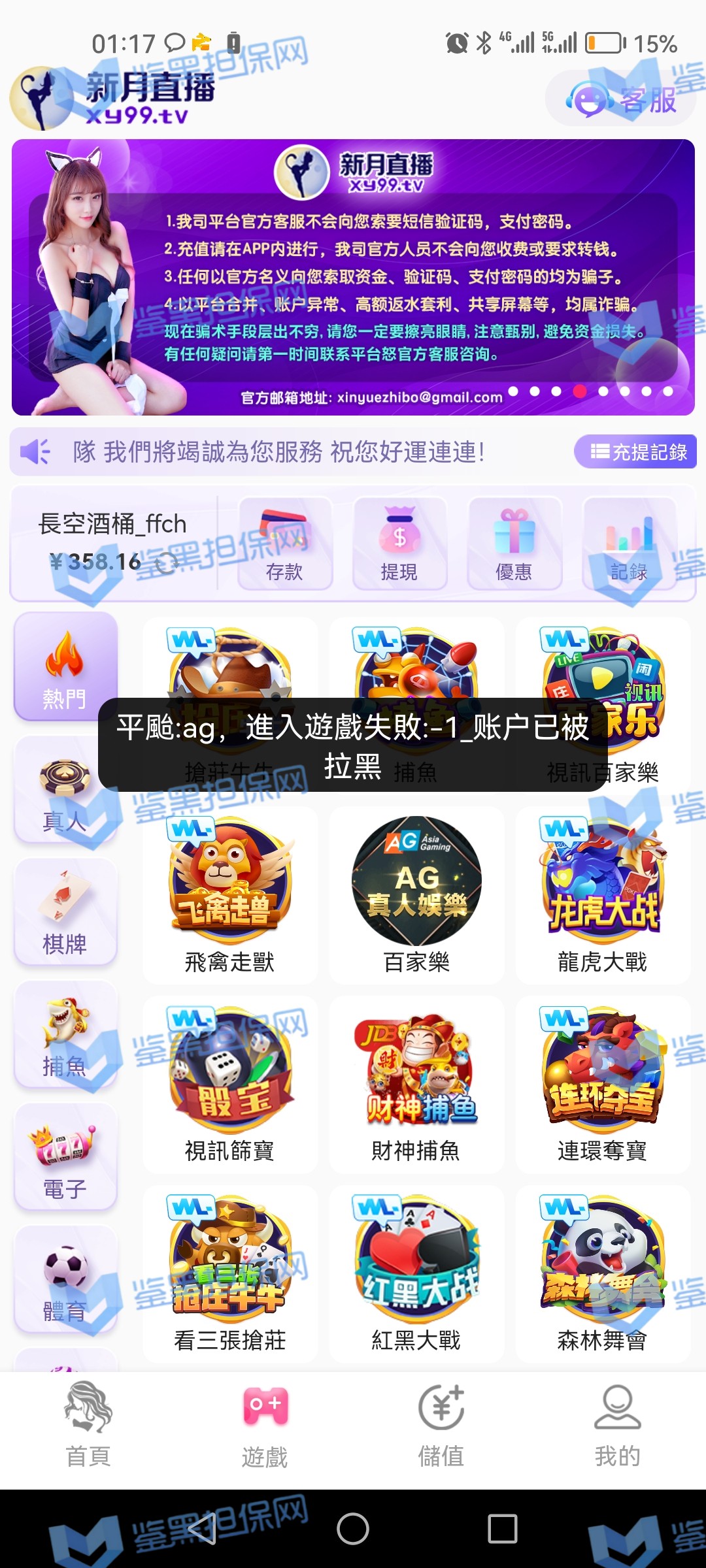706x1568 pixels.
Task: View the 優惠 promotions
Action: tap(514, 544)
